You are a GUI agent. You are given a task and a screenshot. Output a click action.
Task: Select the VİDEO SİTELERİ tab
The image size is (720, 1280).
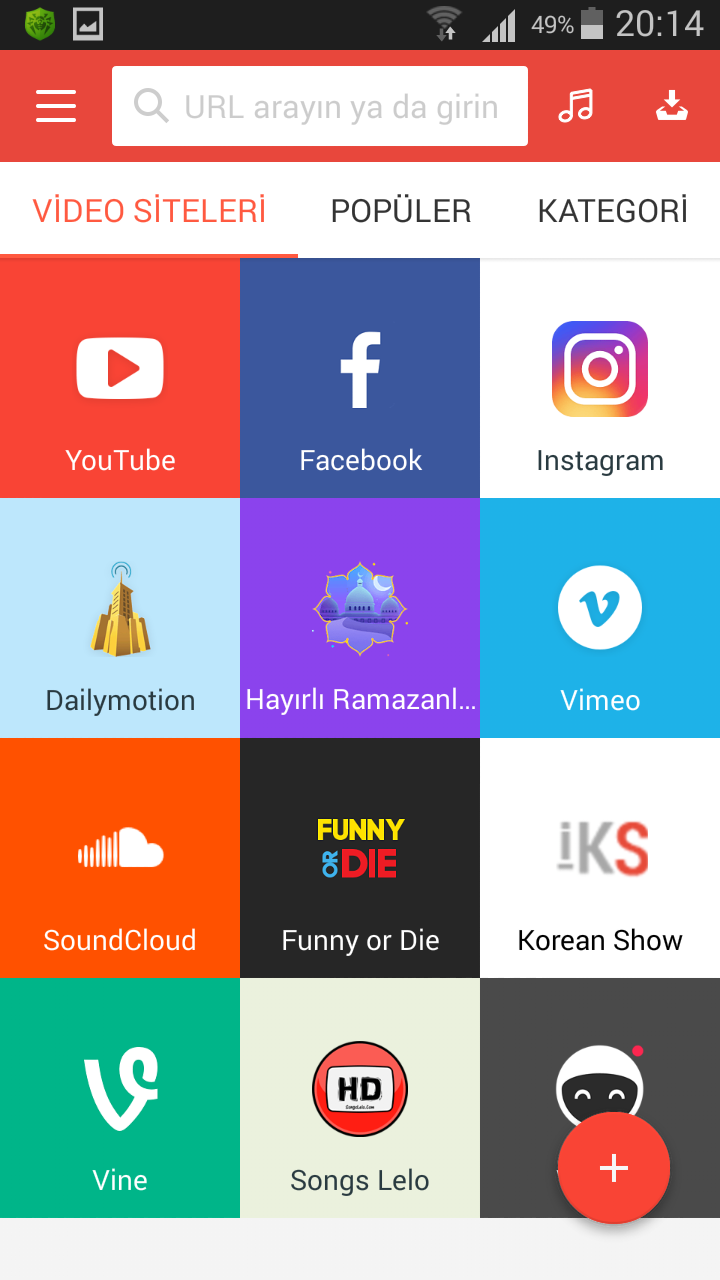(x=149, y=211)
